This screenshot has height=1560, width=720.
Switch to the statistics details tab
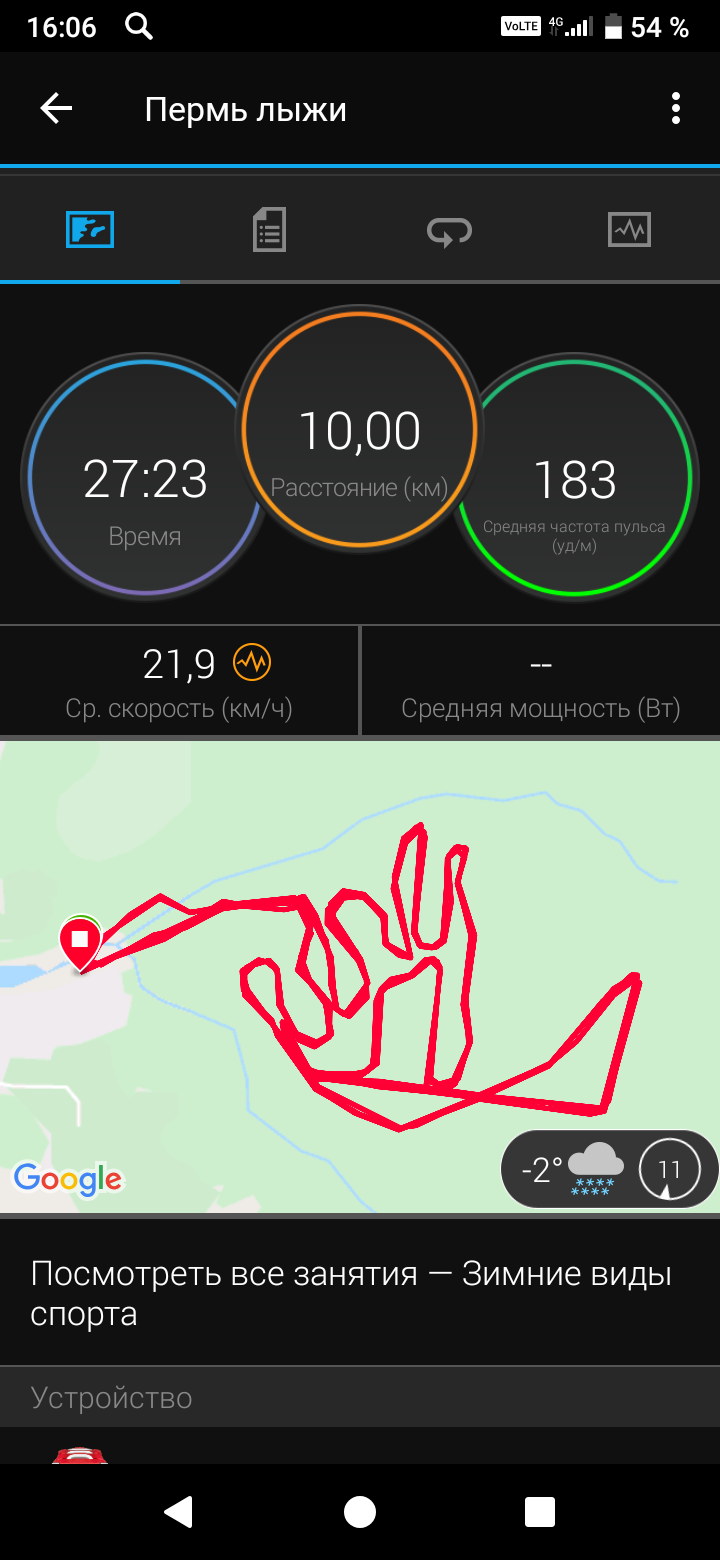269,230
